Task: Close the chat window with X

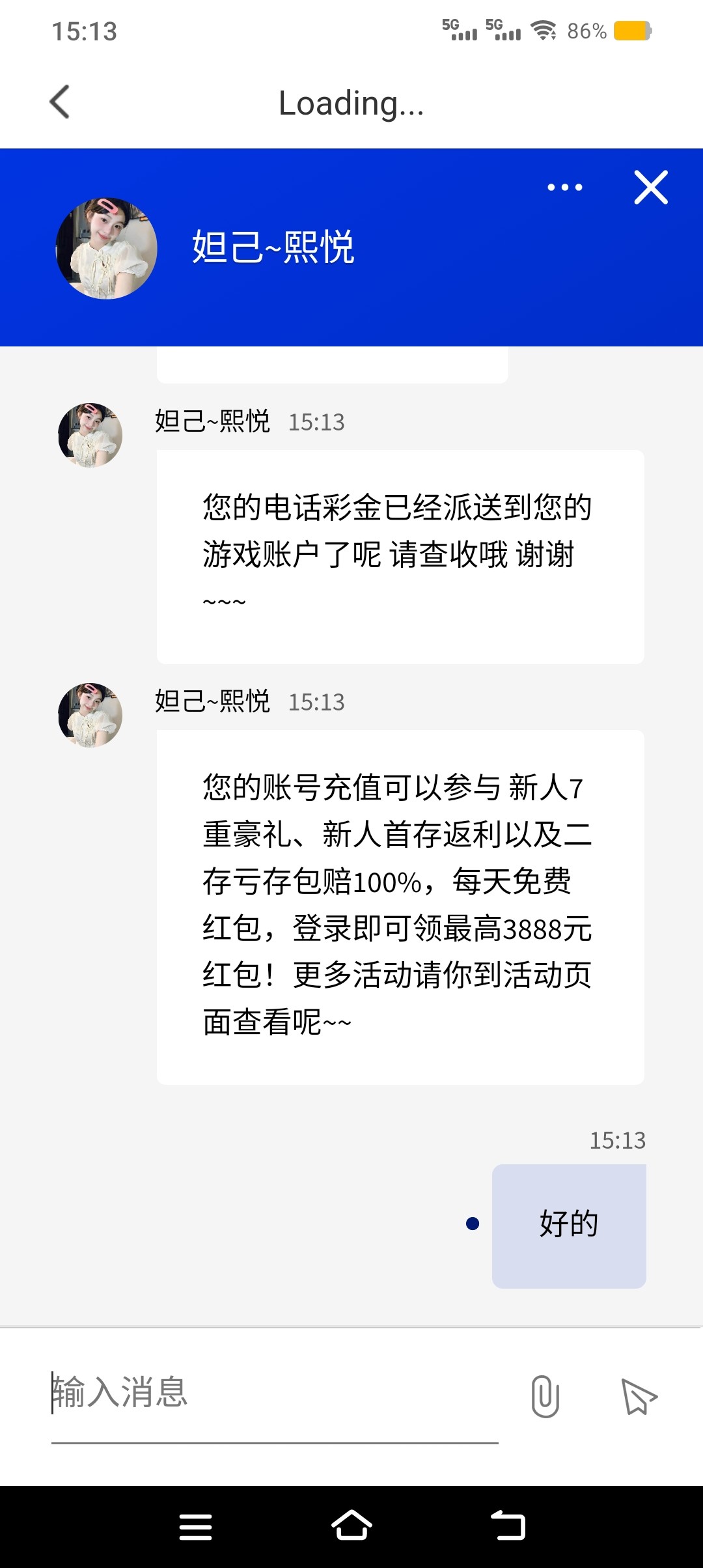Action: click(651, 188)
